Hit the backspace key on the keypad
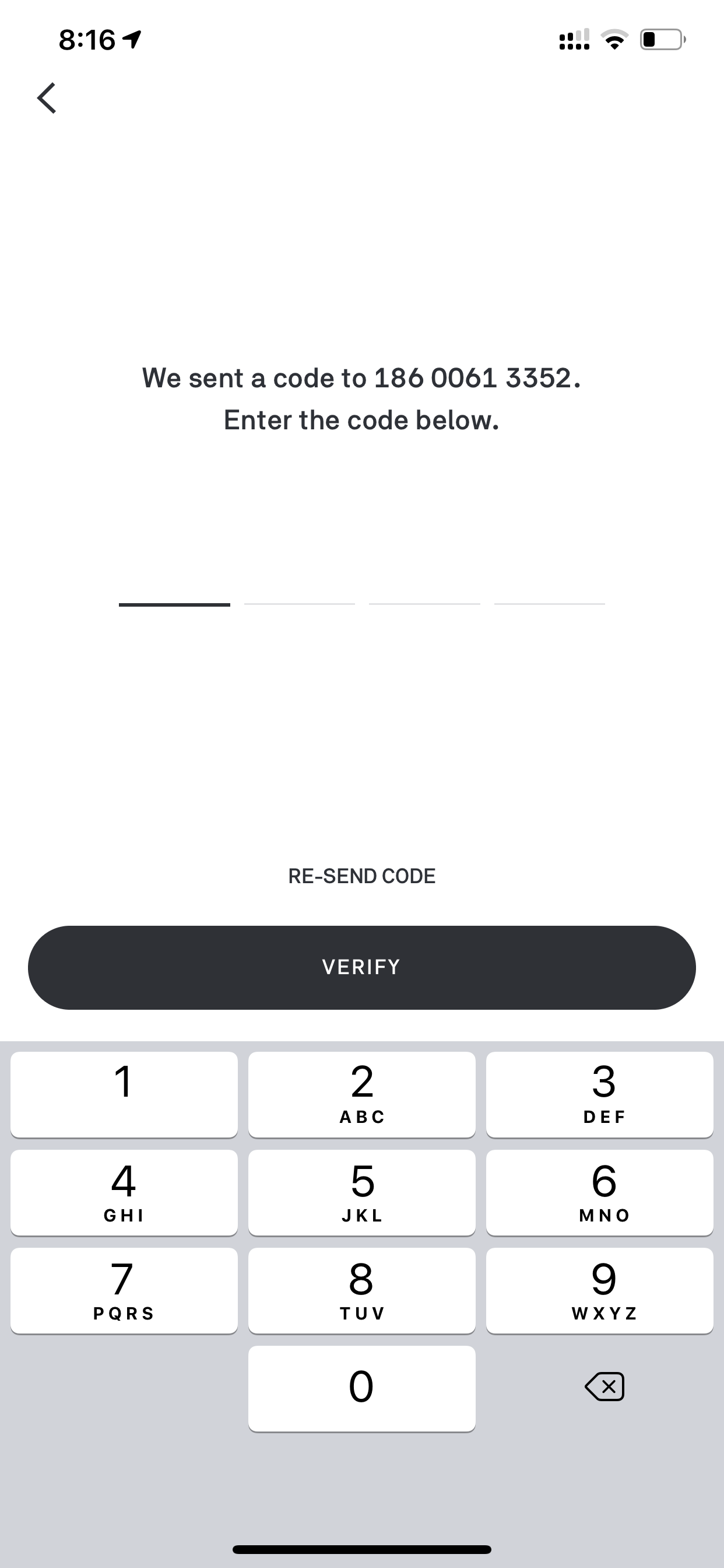724x1568 pixels. point(604,1387)
